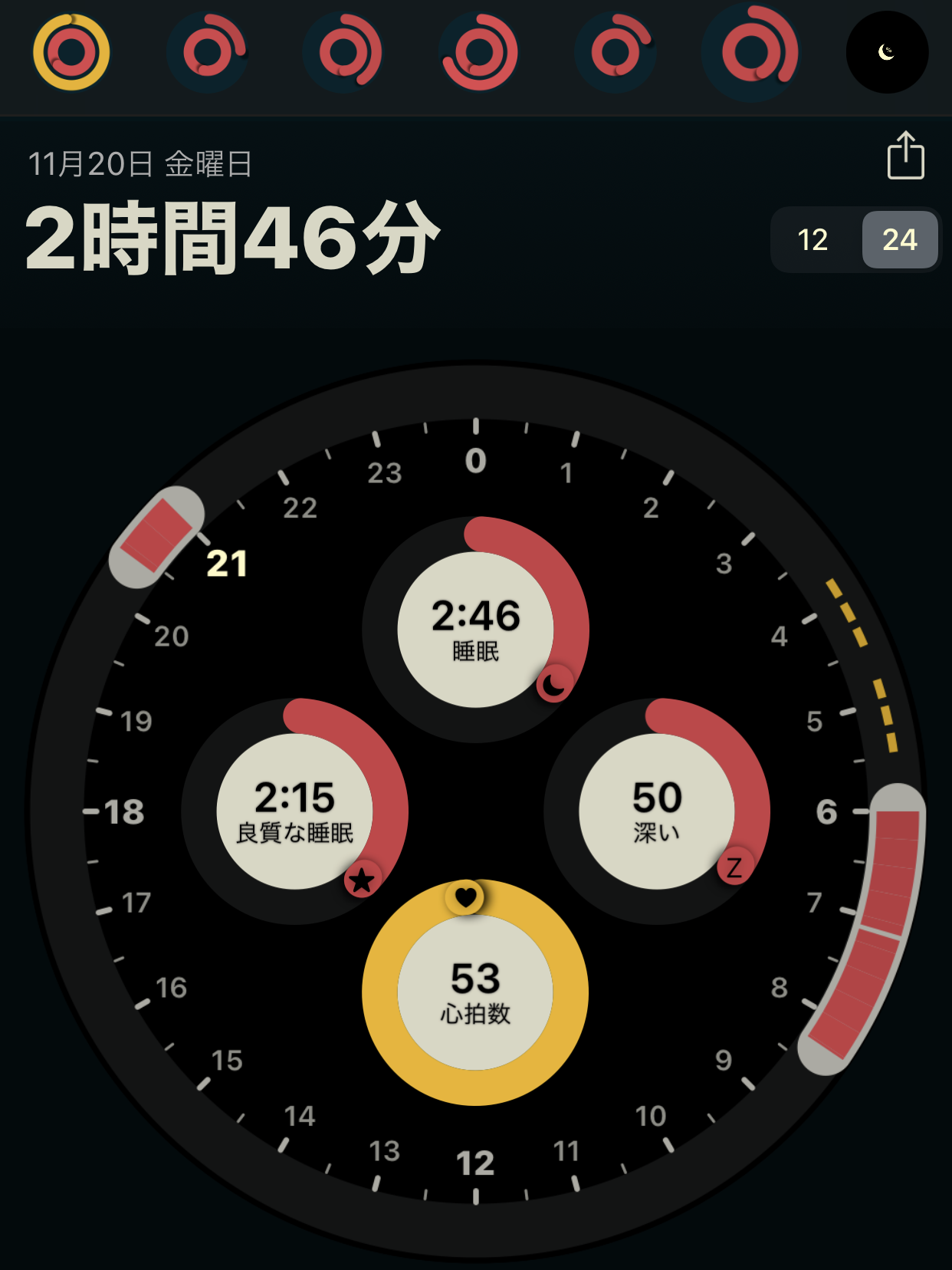The height and width of the screenshot is (1270, 952).
Task: Select the 24-hour clock view
Action: coord(900,240)
